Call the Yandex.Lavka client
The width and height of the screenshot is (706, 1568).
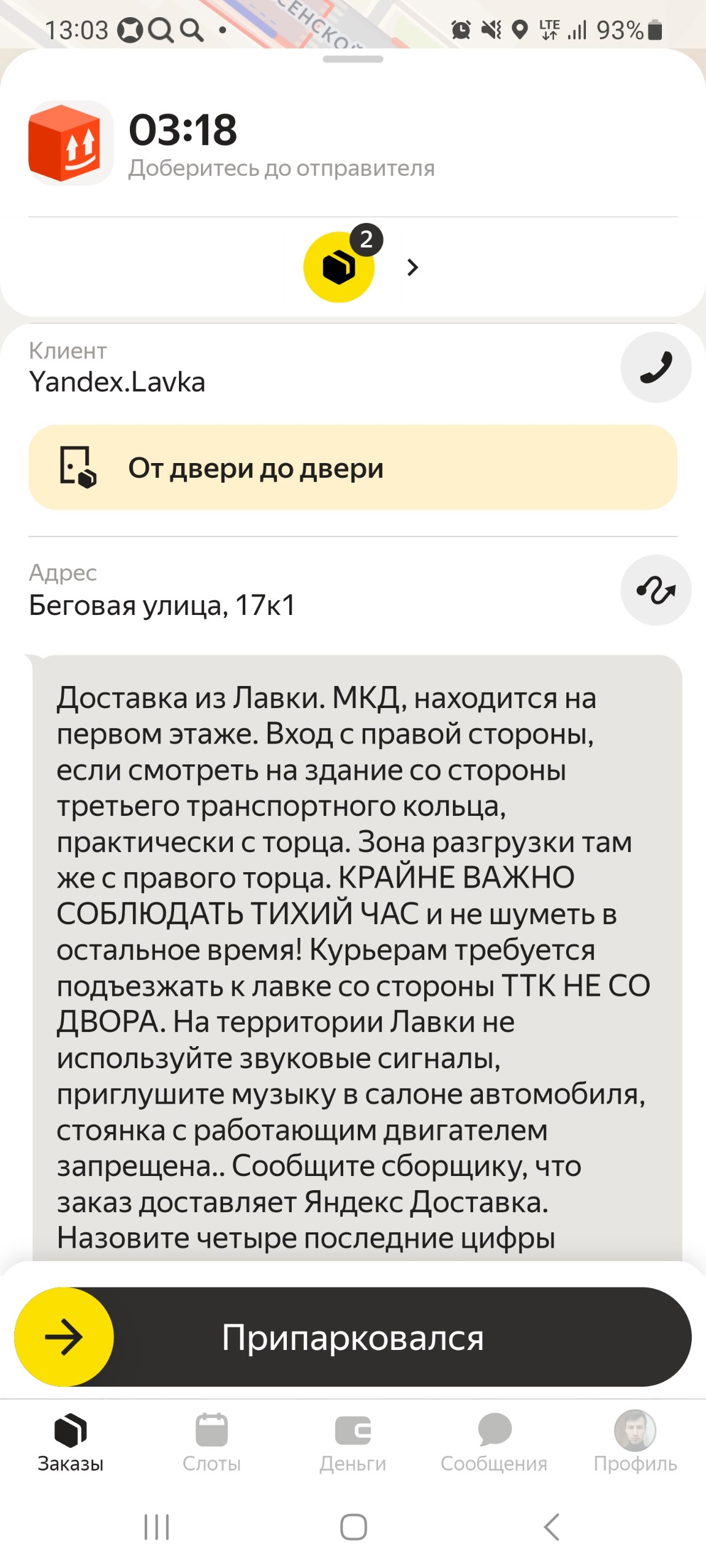pos(655,367)
